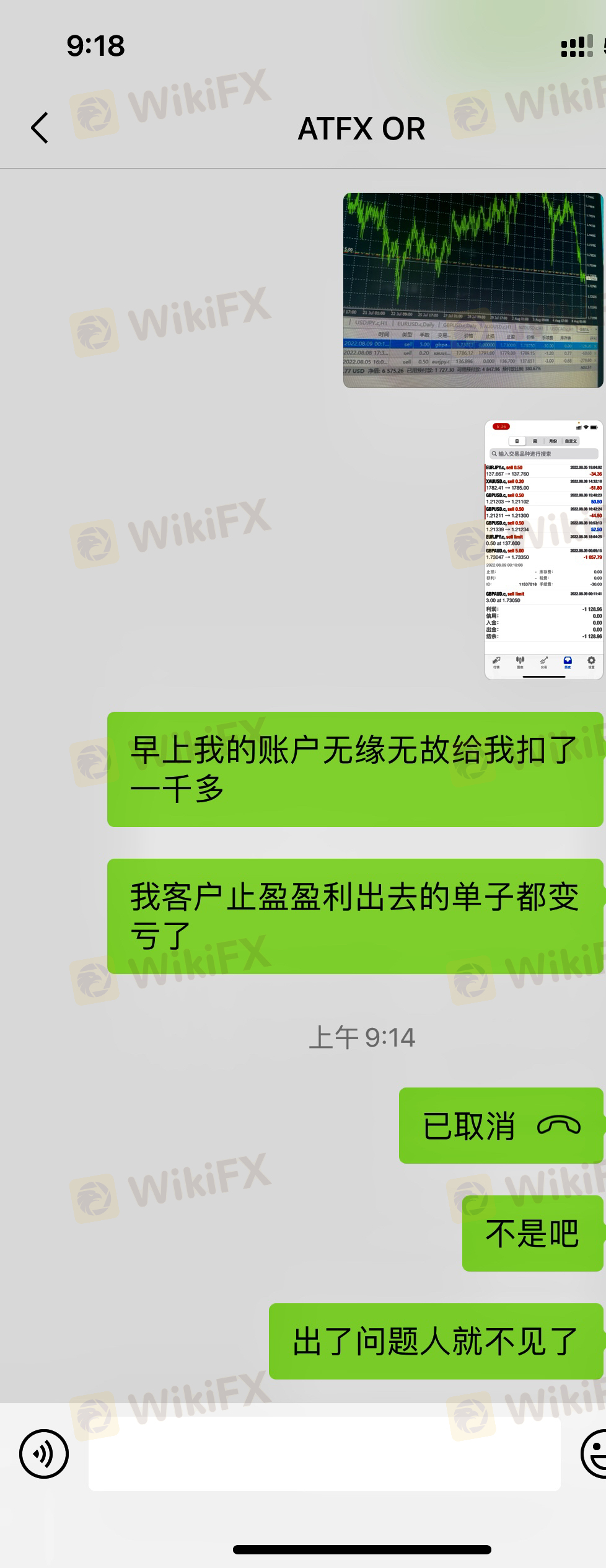Go back from the ATFX OR chat
Image resolution: width=606 pixels, height=1568 pixels.
coord(40,128)
